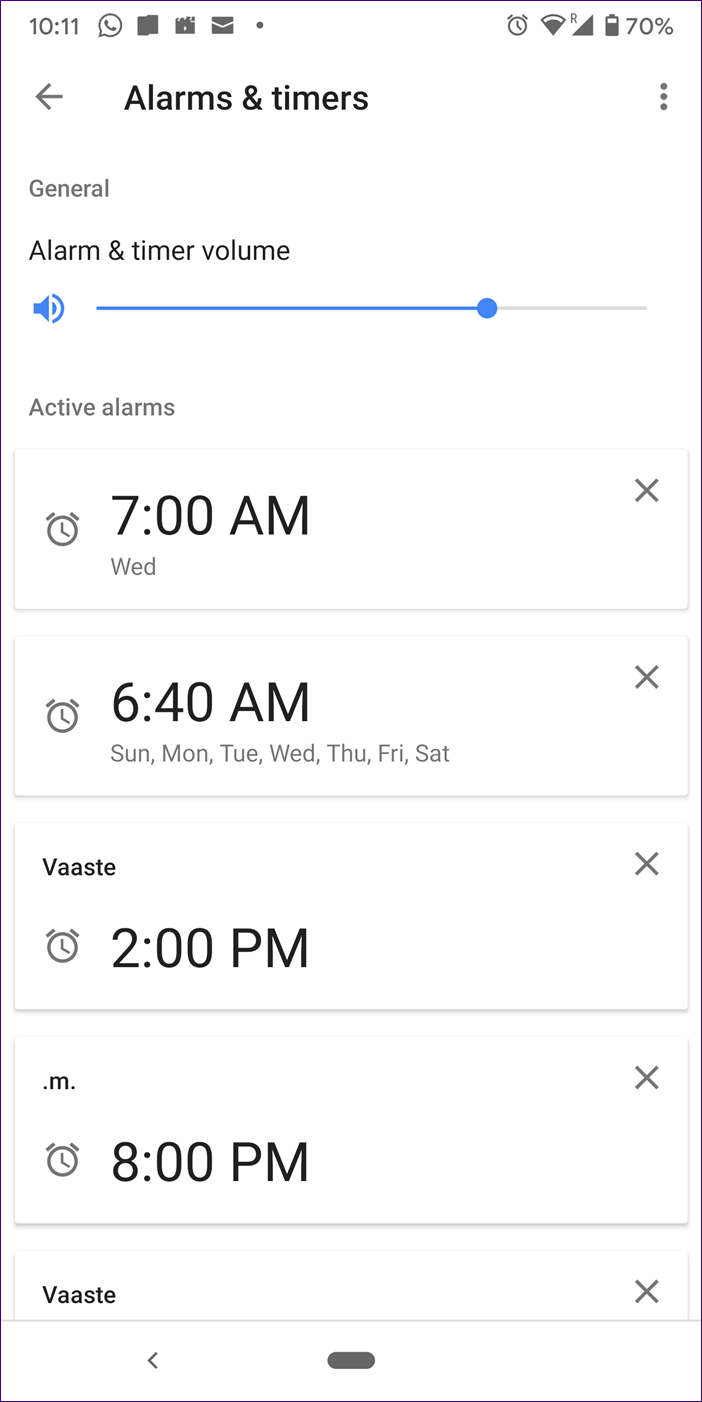
Task: Tap the alarm & timer volume slider
Action: pyautogui.click(x=371, y=308)
